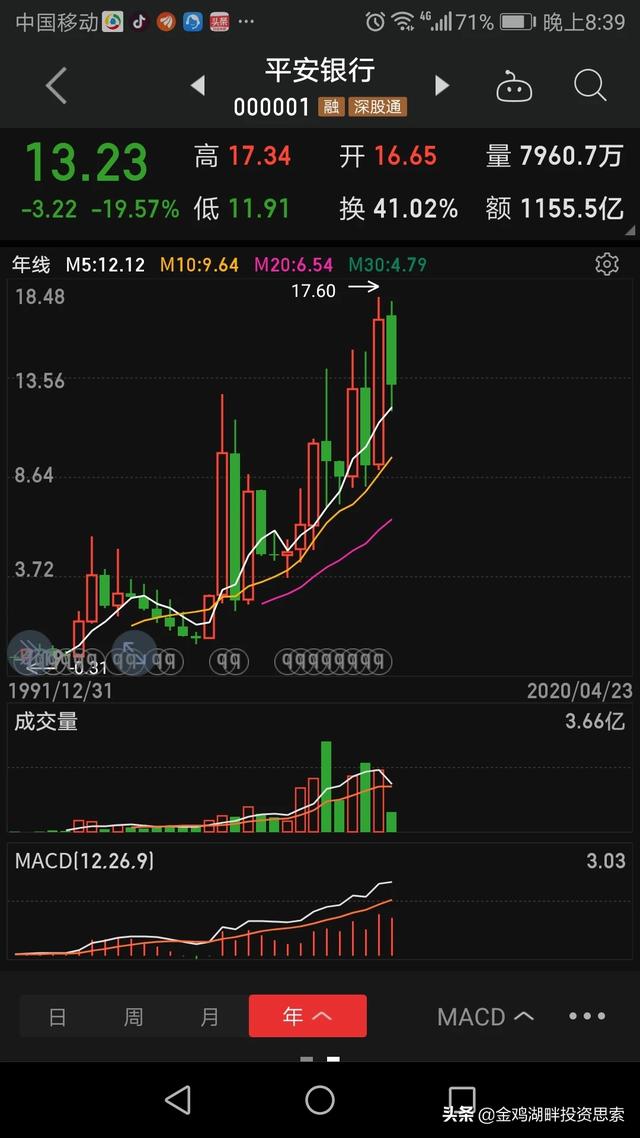Go back using the top-left arrow

(57, 86)
